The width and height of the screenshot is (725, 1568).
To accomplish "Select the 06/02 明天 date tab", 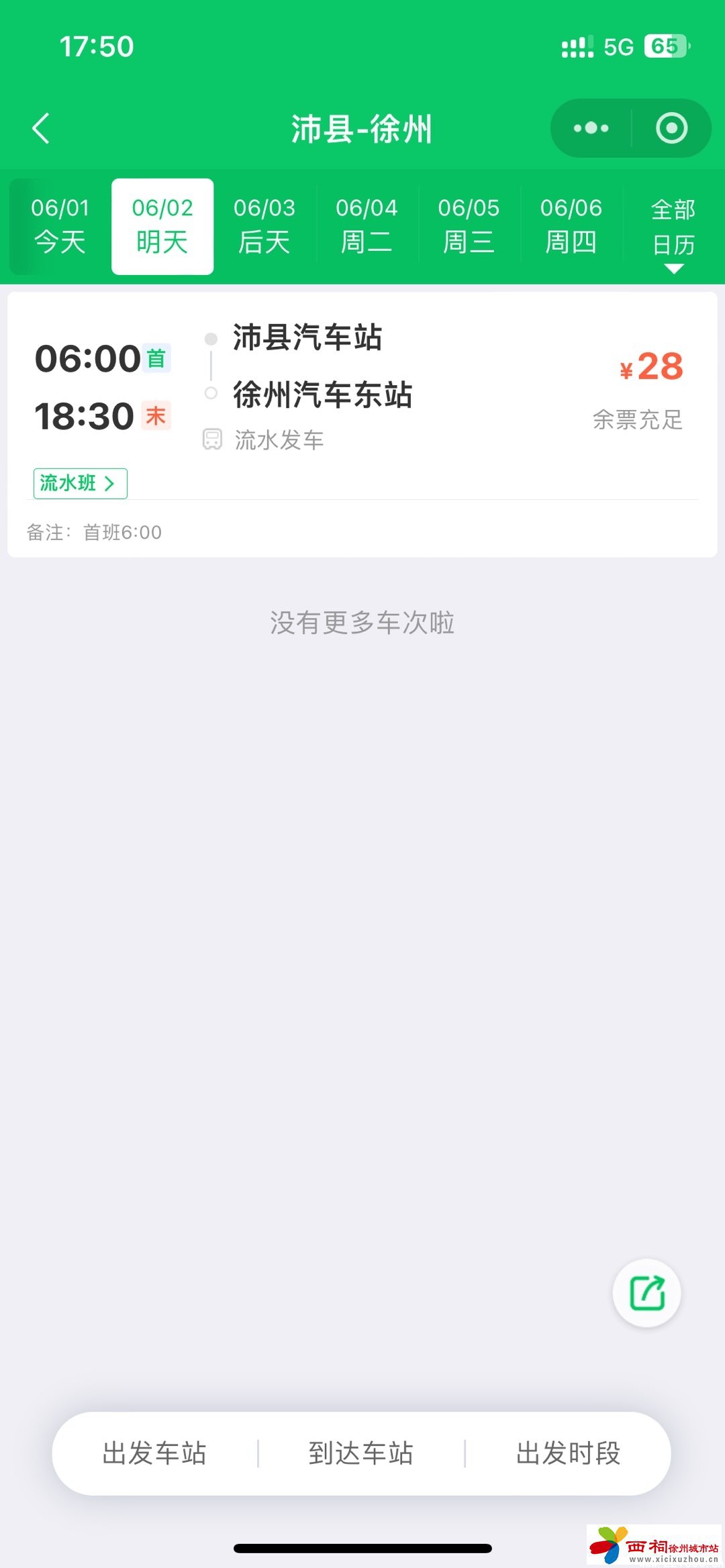I will coord(162,226).
